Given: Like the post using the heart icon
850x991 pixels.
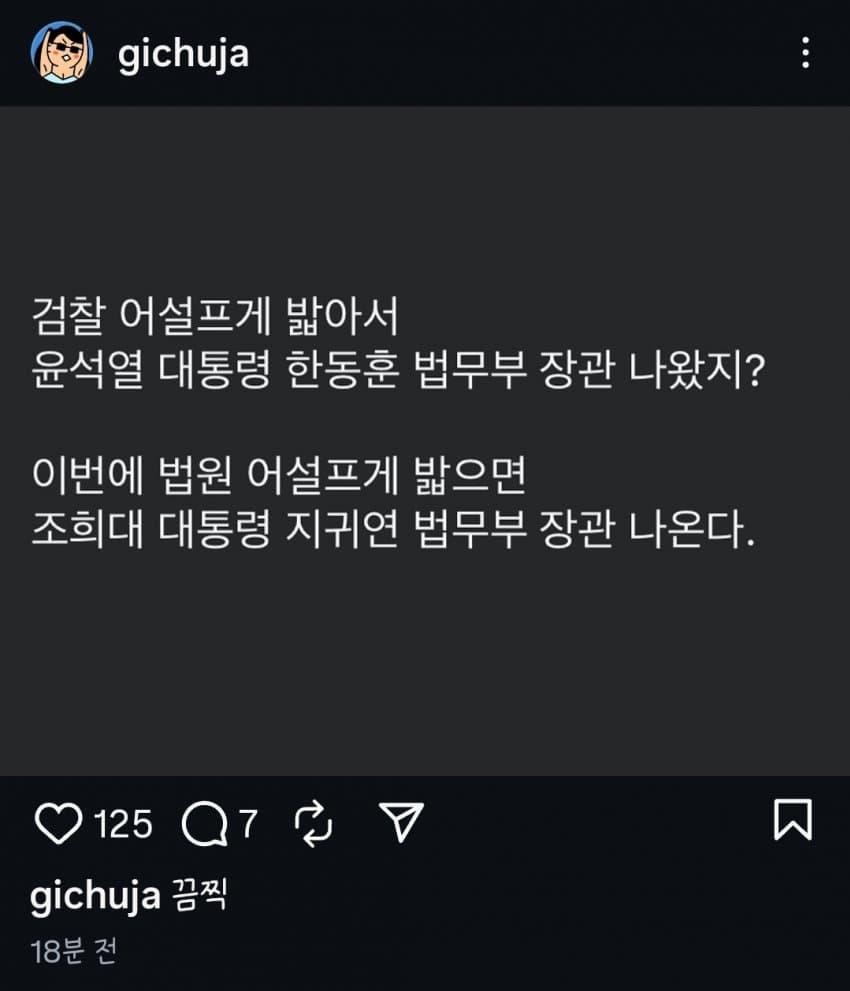Looking at the screenshot, I should [60, 824].
